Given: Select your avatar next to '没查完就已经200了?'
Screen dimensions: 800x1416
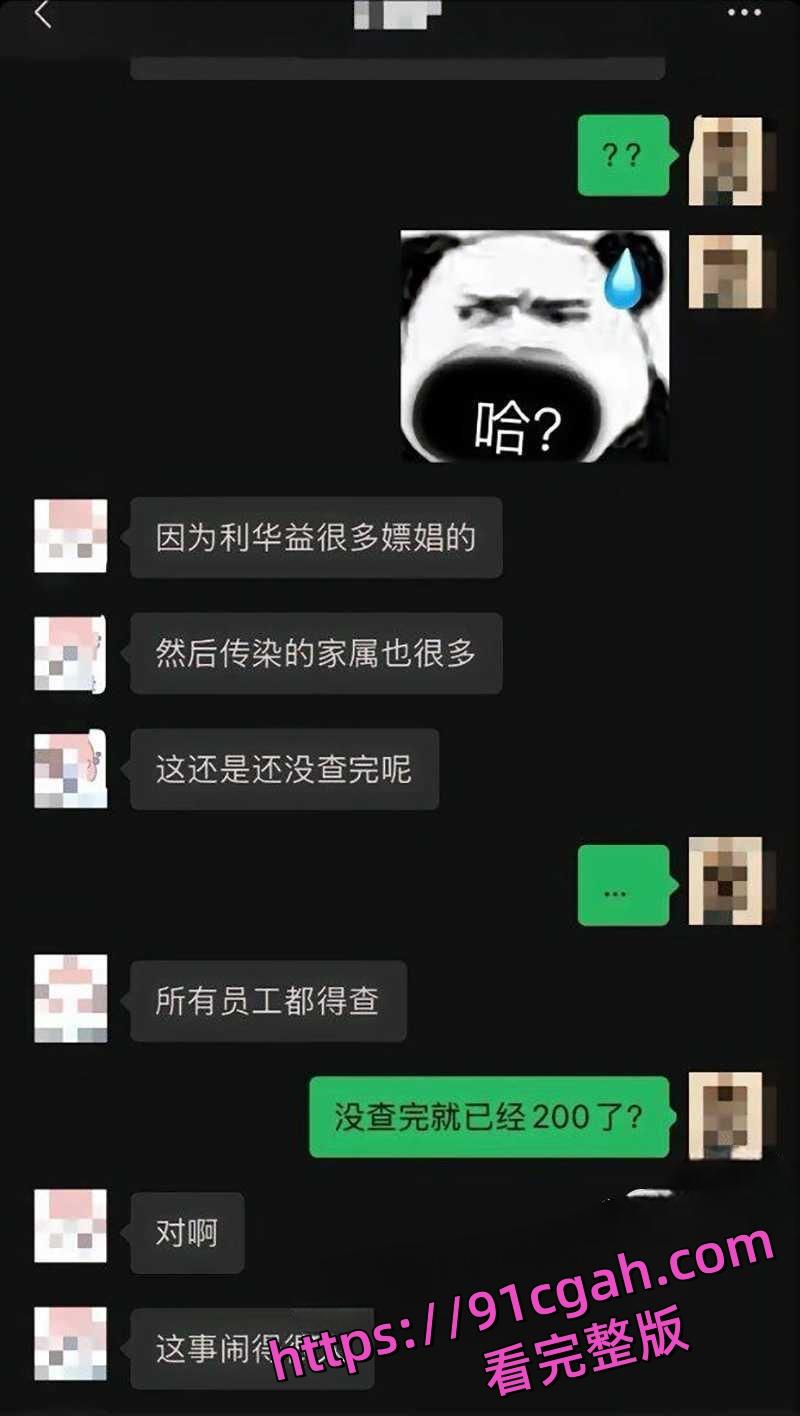Looking at the screenshot, I should tap(729, 1115).
